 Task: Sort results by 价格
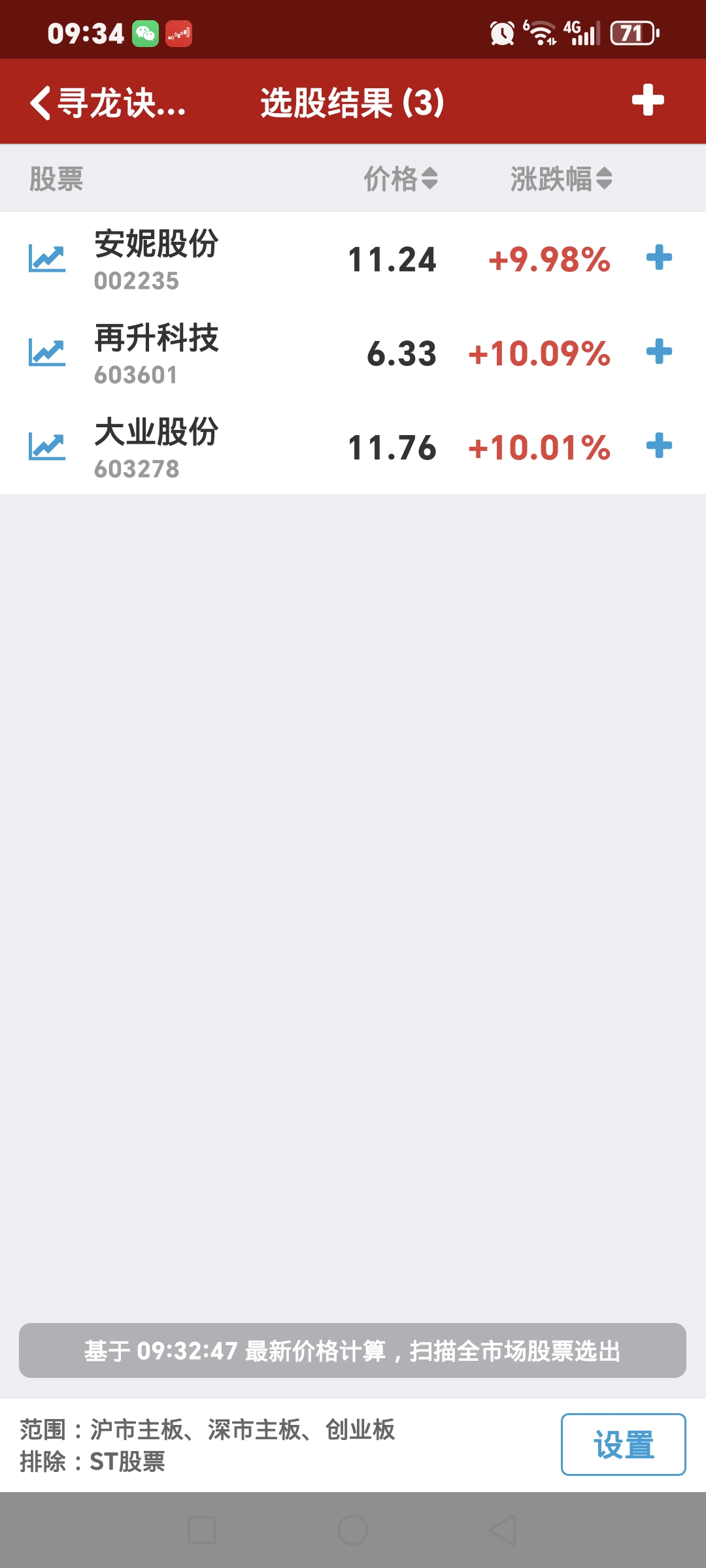click(x=400, y=178)
